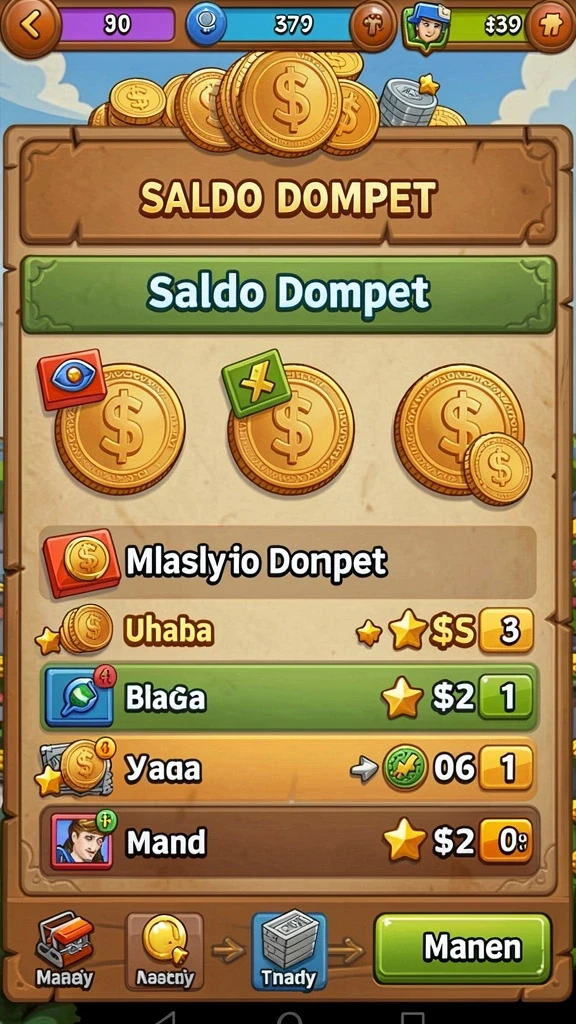Viewport: 576px width, 1024px height.
Task: Open the Mand row
Action: (290, 841)
